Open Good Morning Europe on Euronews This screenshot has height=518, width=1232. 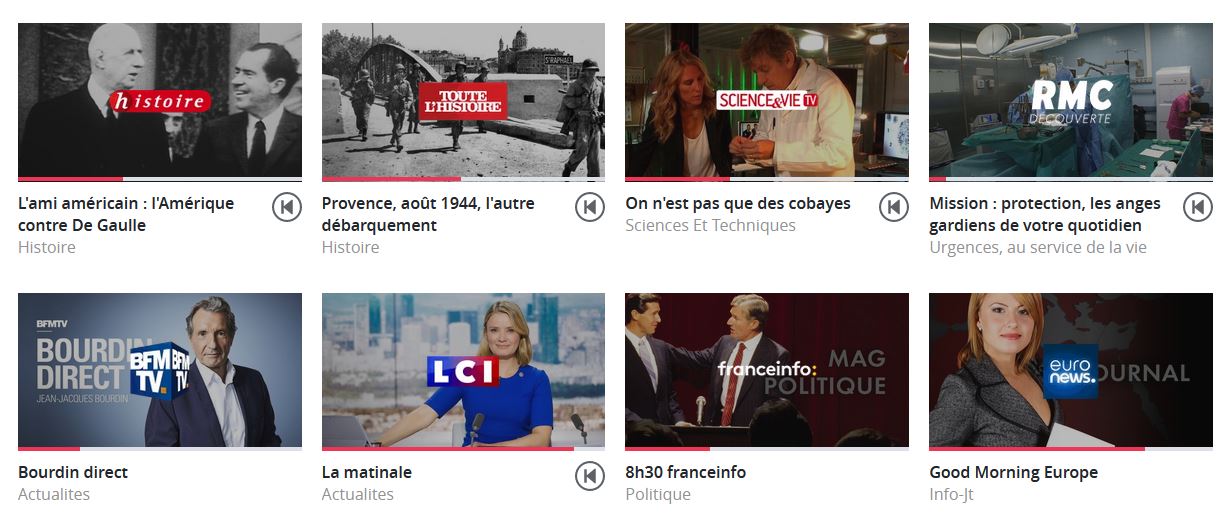point(1070,370)
